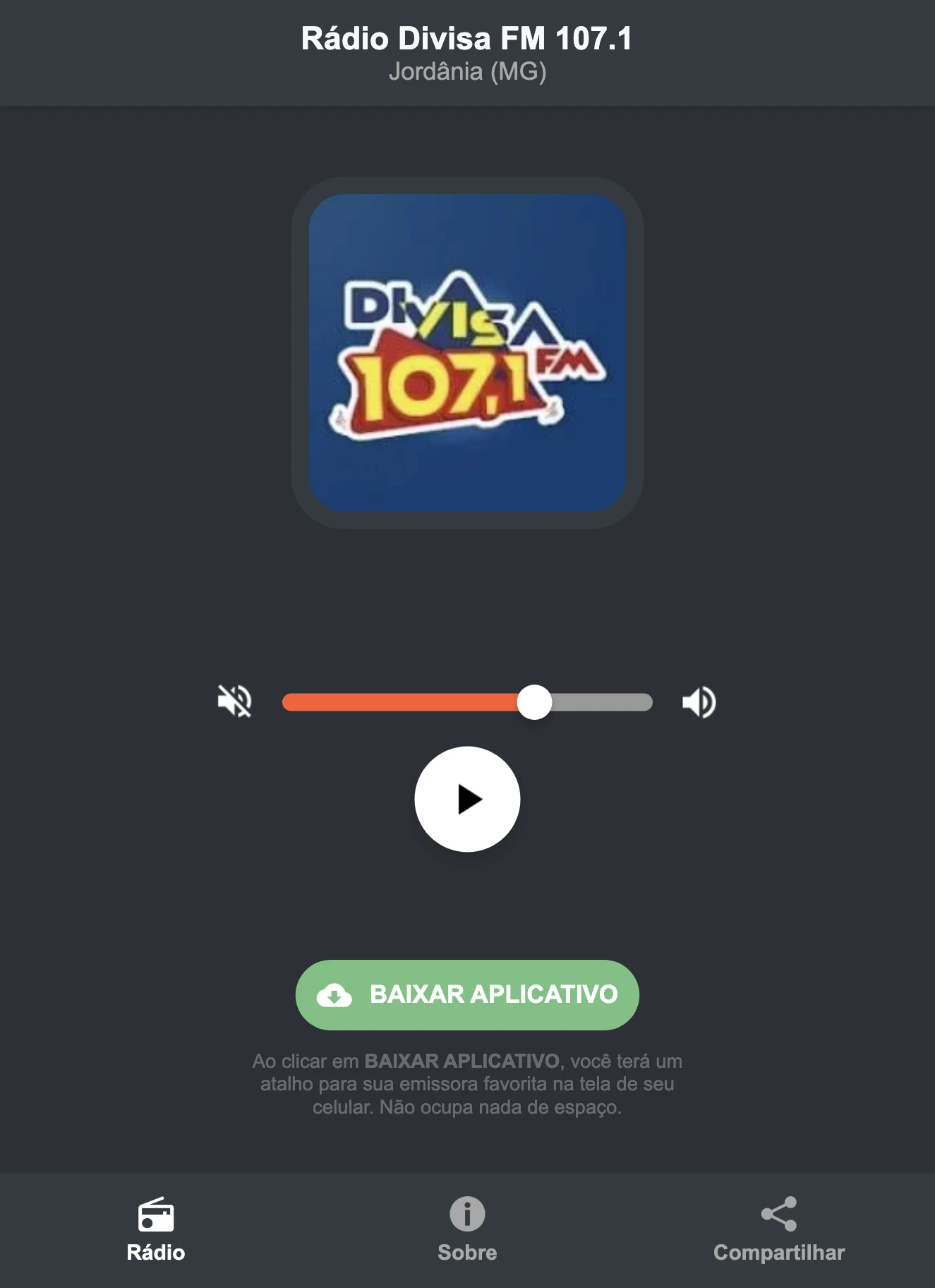Viewport: 935px width, 1288px height.
Task: Click the station title Rádio Divisa FM 107.1
Action: point(467,40)
